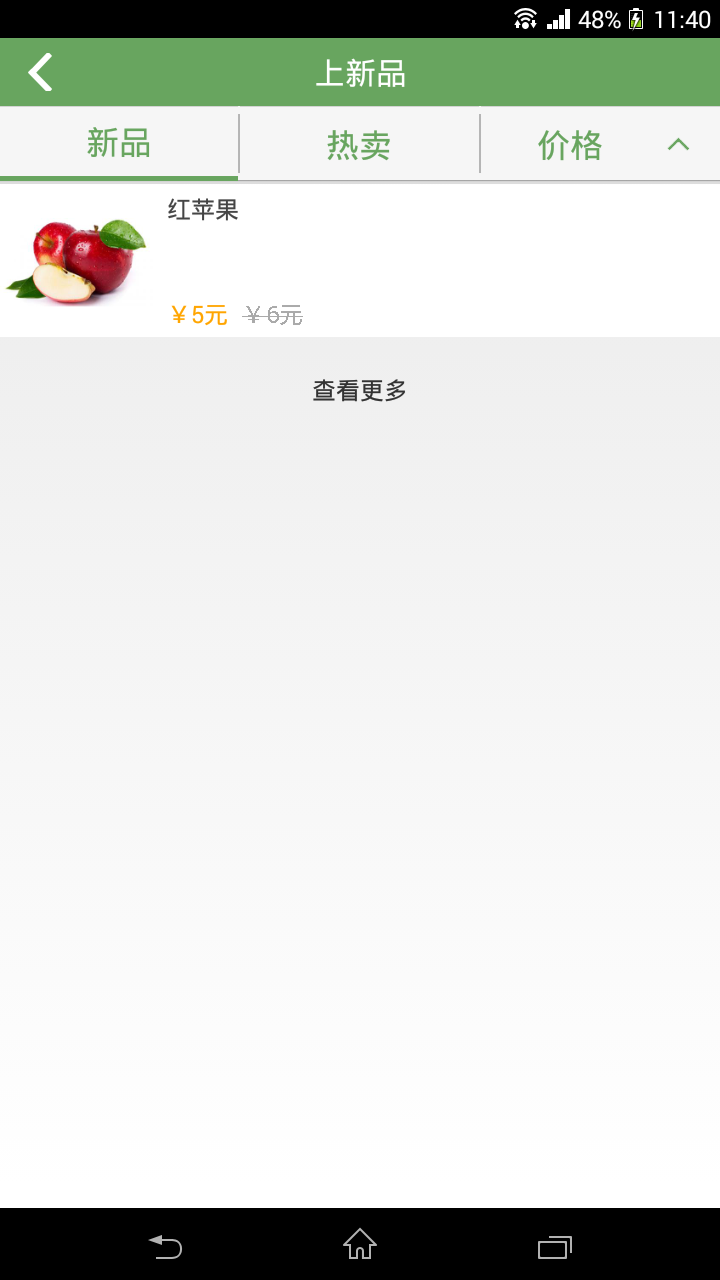Tap the system home button

coord(360,1245)
